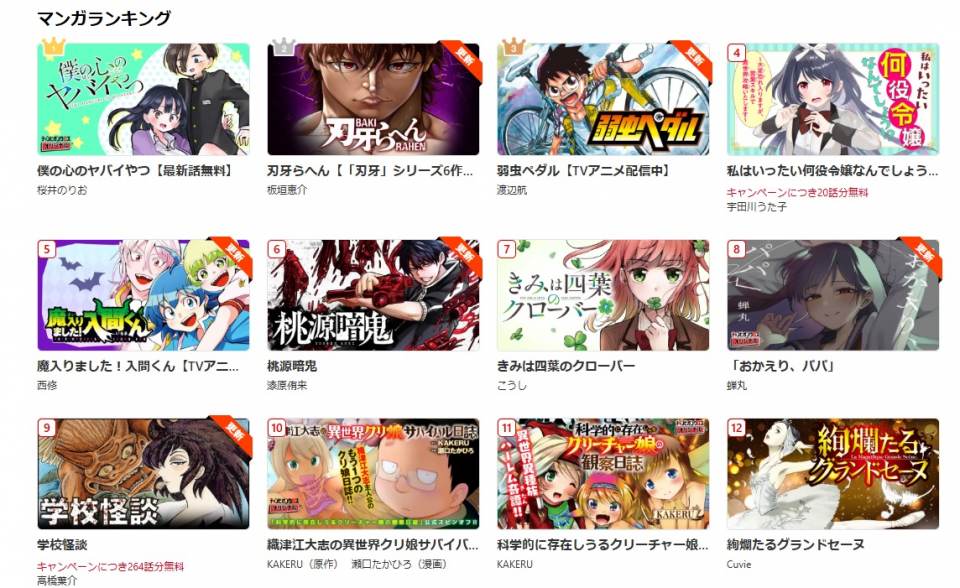Open 僕の心のヤバイやつ manga
960x588 pixels.
coord(143,99)
